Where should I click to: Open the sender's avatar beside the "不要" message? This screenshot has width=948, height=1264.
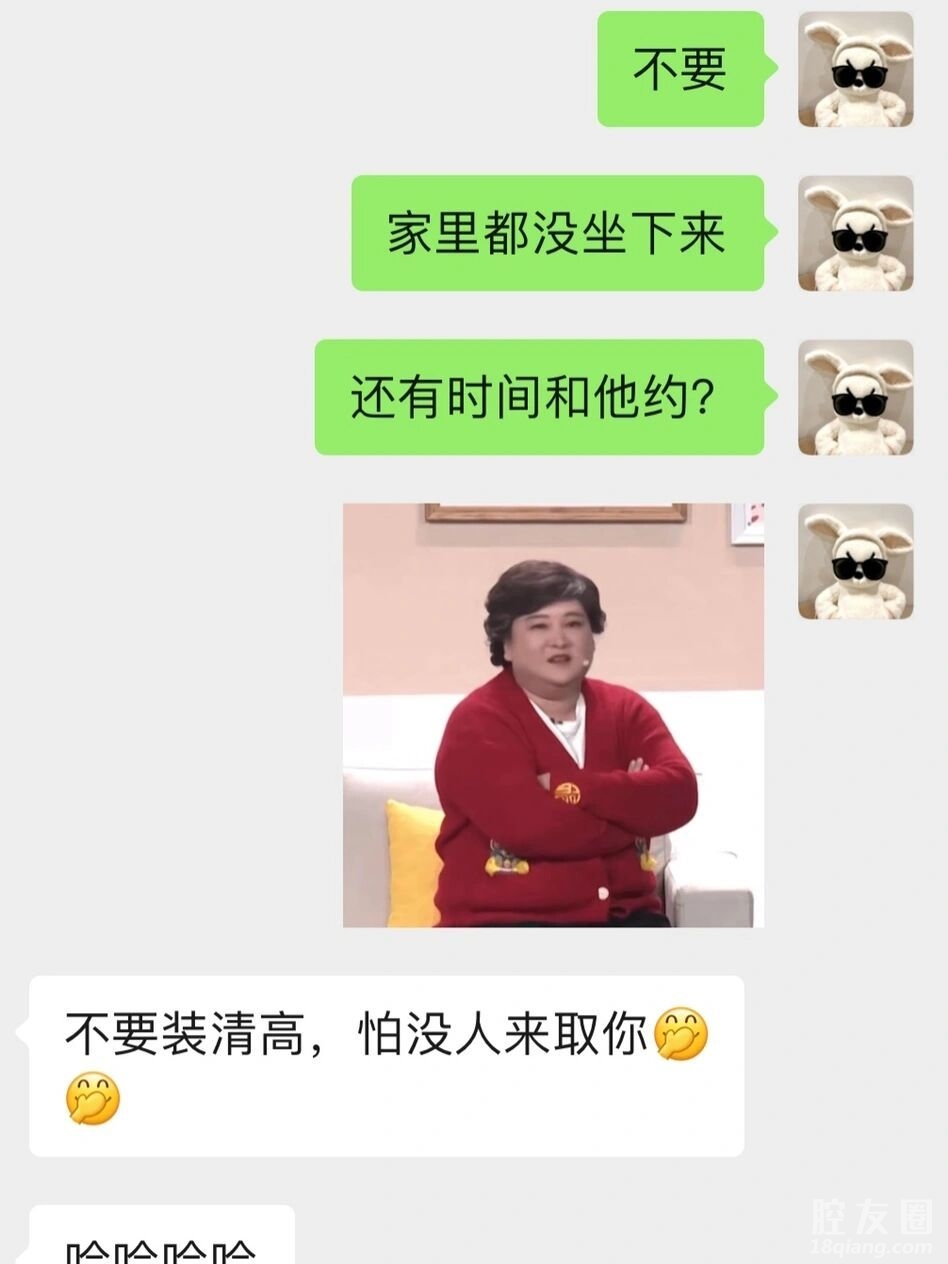click(855, 69)
